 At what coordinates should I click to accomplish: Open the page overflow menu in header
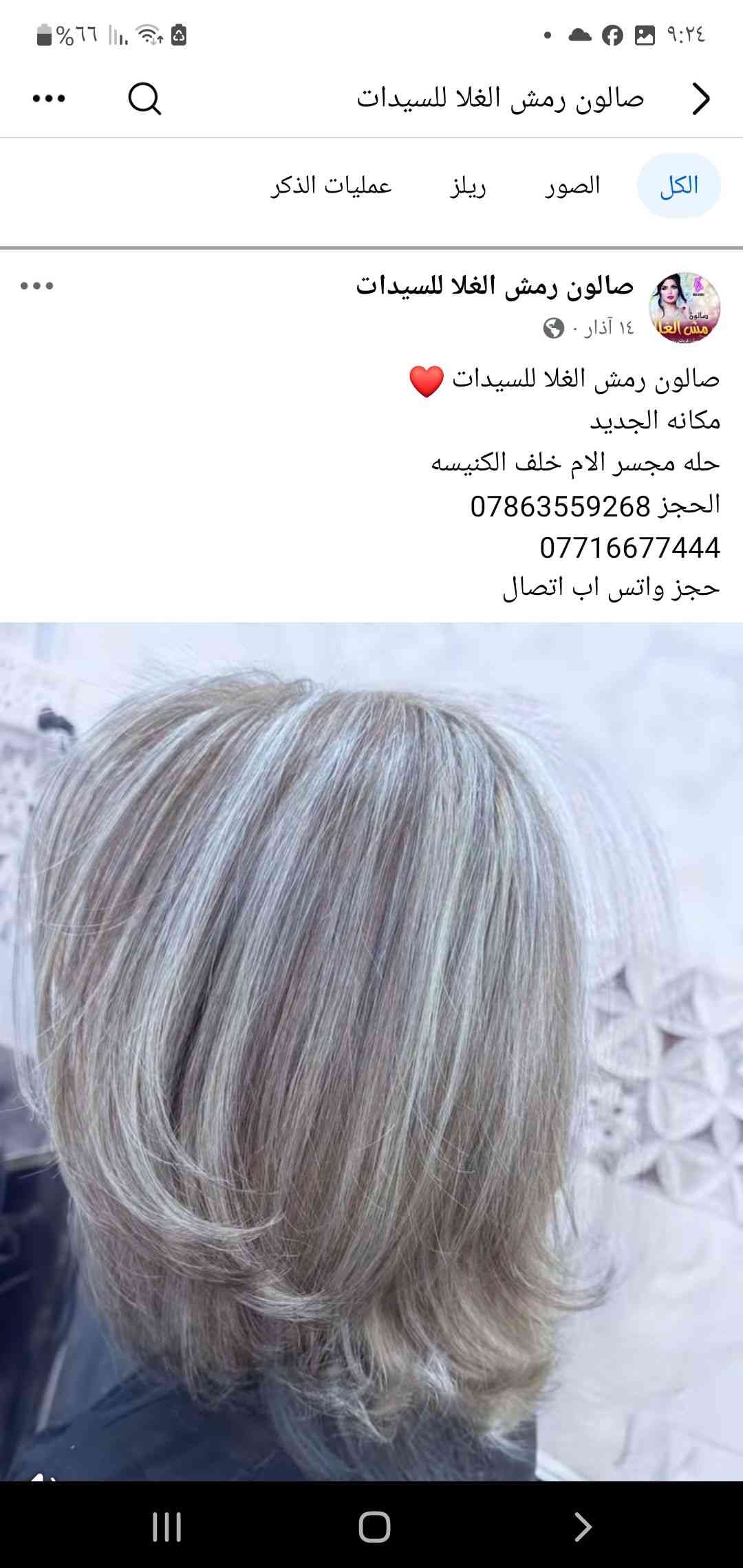pyautogui.click(x=49, y=99)
